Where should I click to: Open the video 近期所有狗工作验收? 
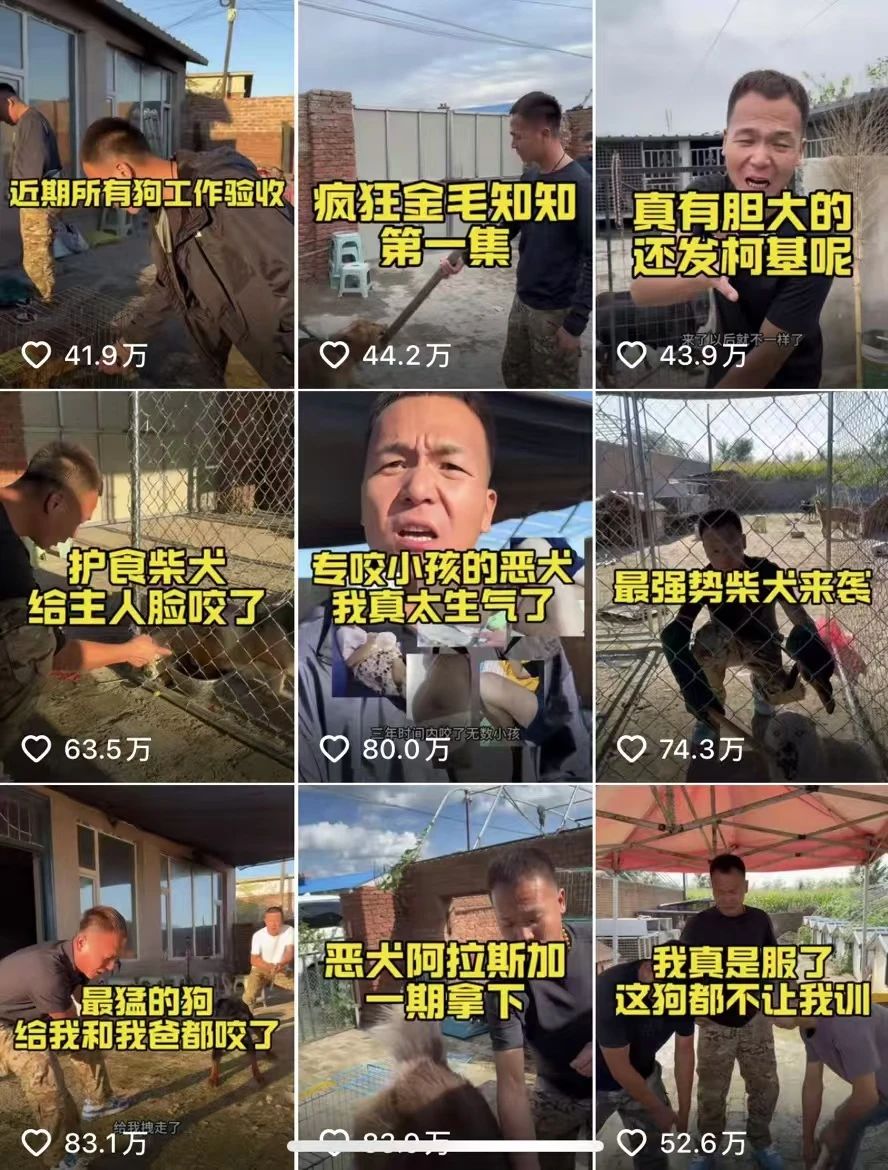[x=147, y=194]
